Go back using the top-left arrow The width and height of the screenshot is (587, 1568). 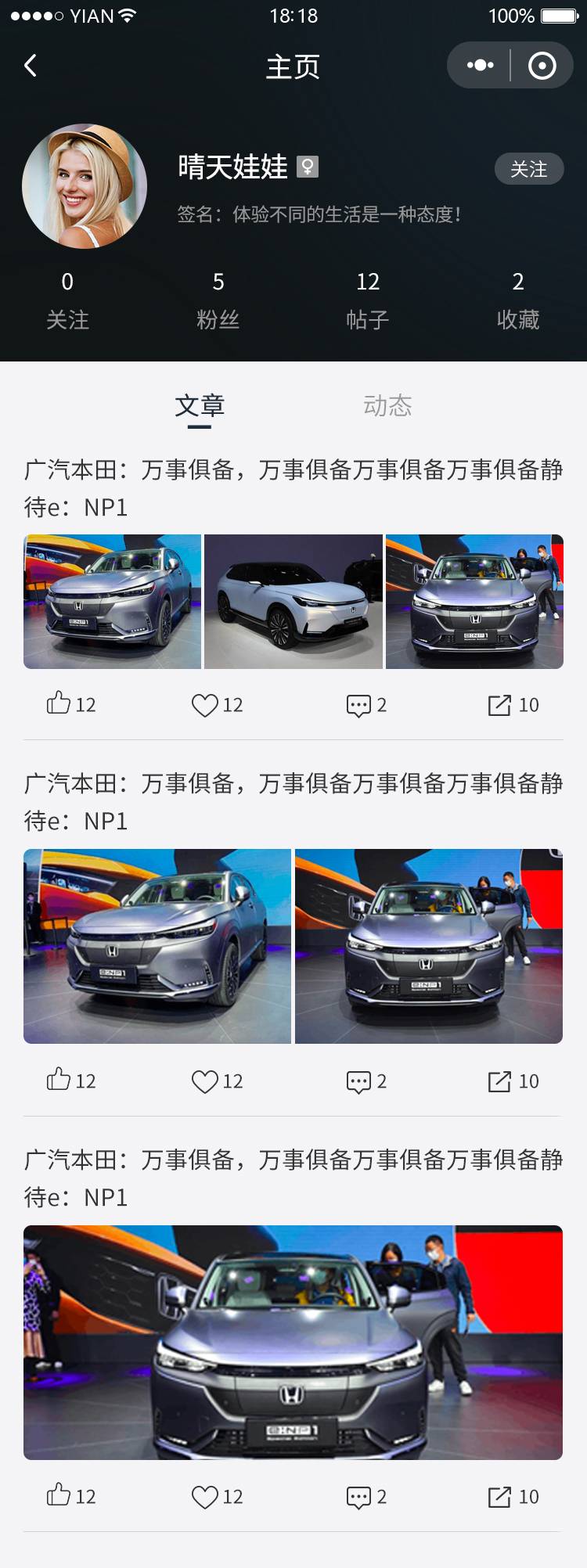pyautogui.click(x=31, y=66)
